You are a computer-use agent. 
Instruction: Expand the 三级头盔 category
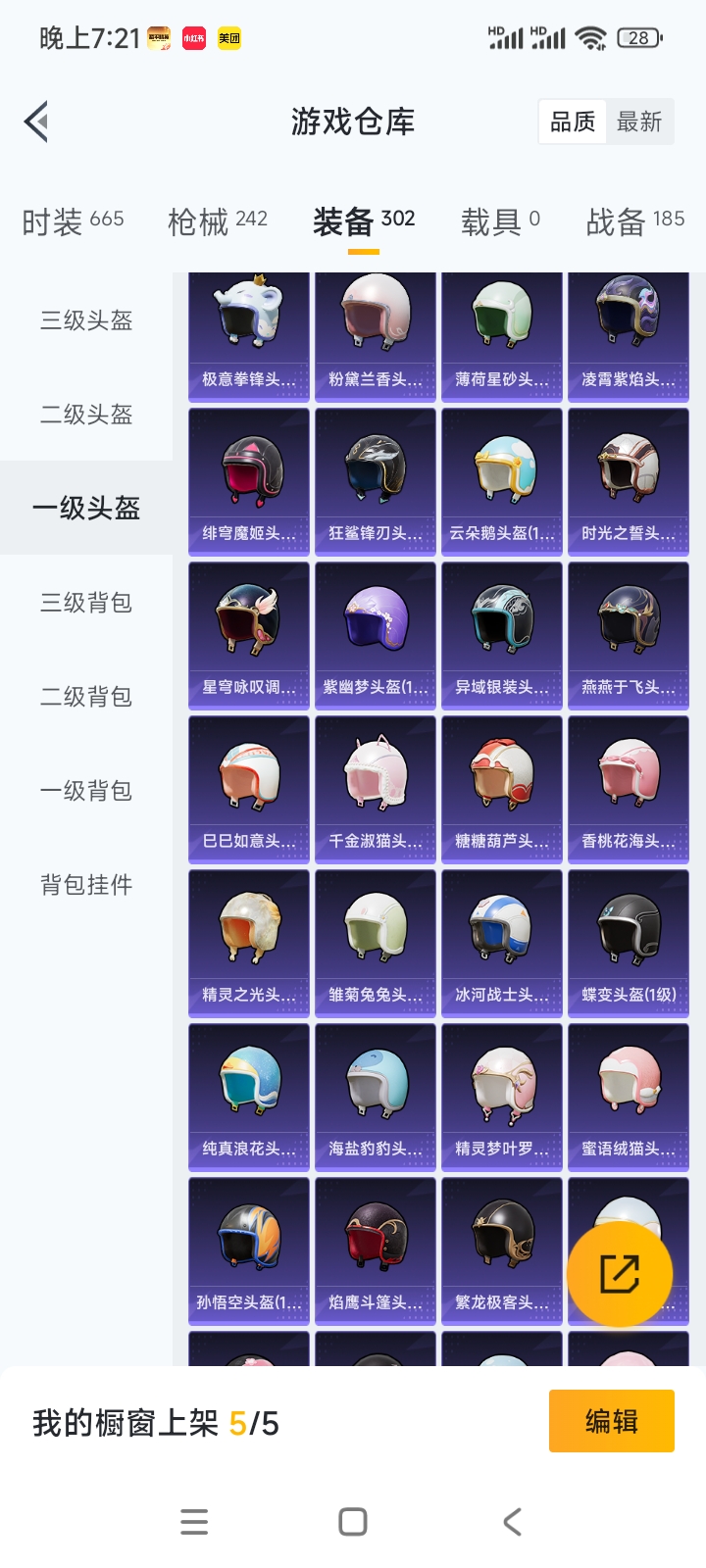point(86,320)
